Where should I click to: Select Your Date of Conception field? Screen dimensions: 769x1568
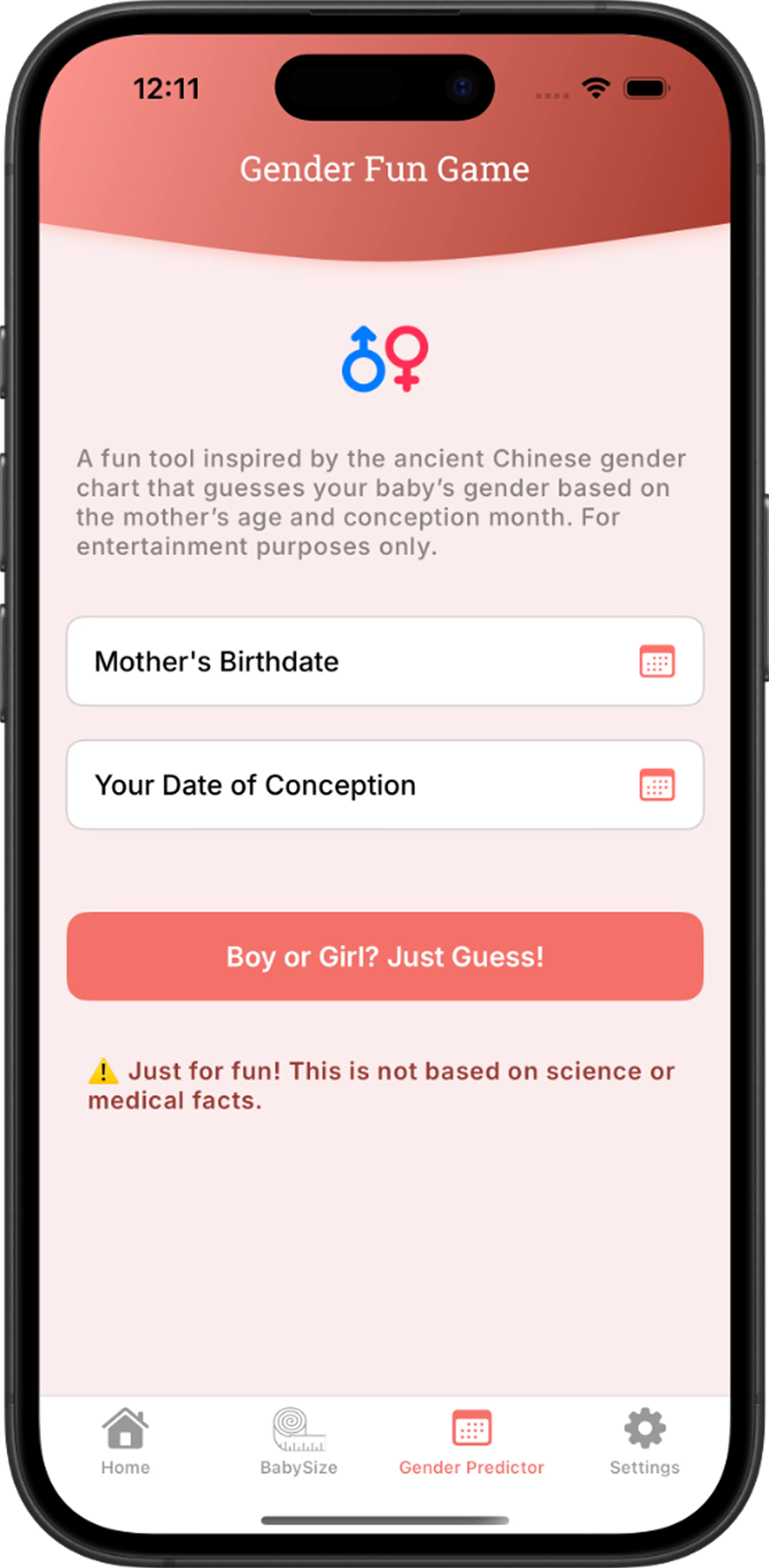click(x=384, y=785)
